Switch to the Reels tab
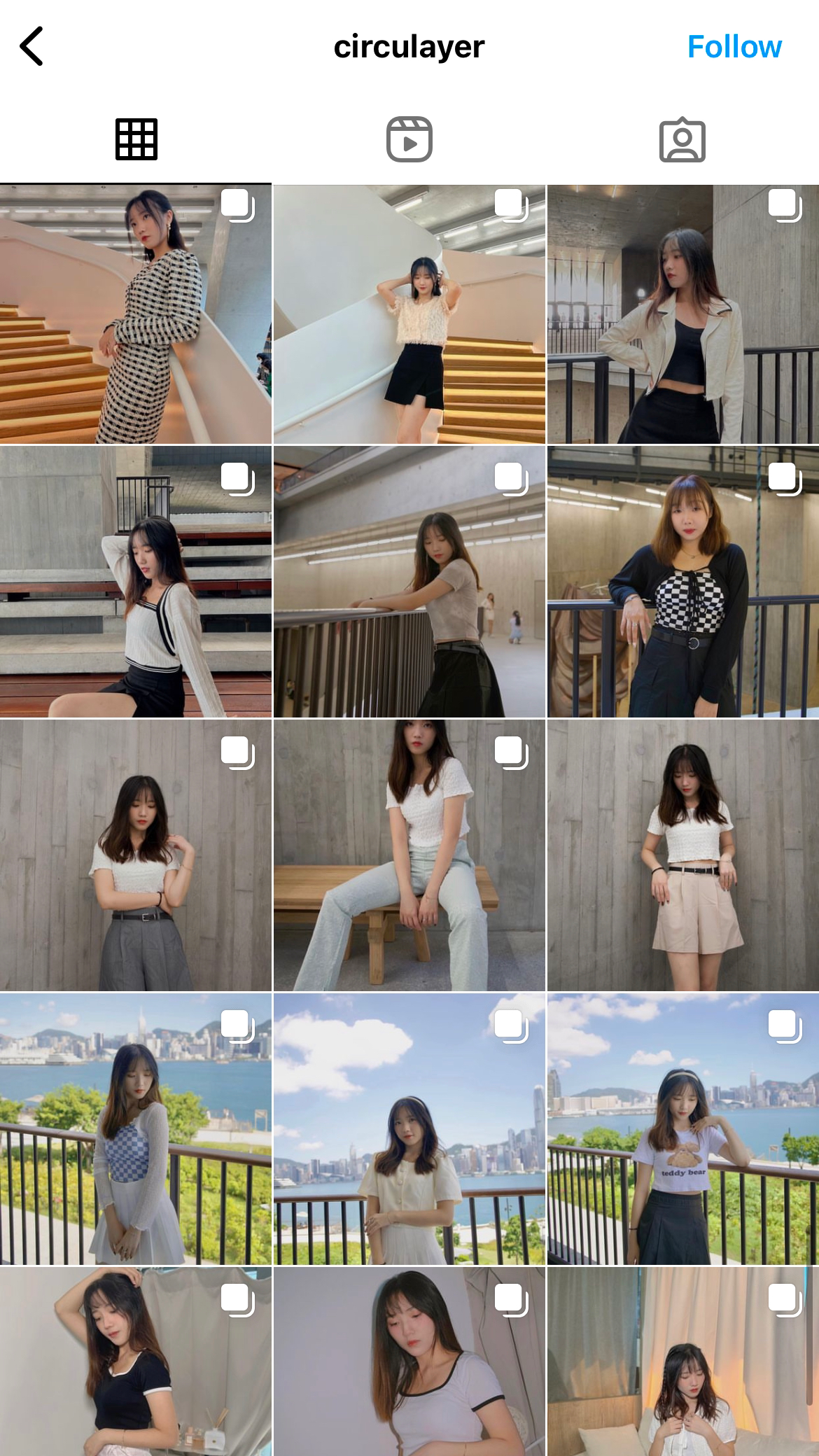Viewport: 819px width, 1456px height. coord(409,139)
